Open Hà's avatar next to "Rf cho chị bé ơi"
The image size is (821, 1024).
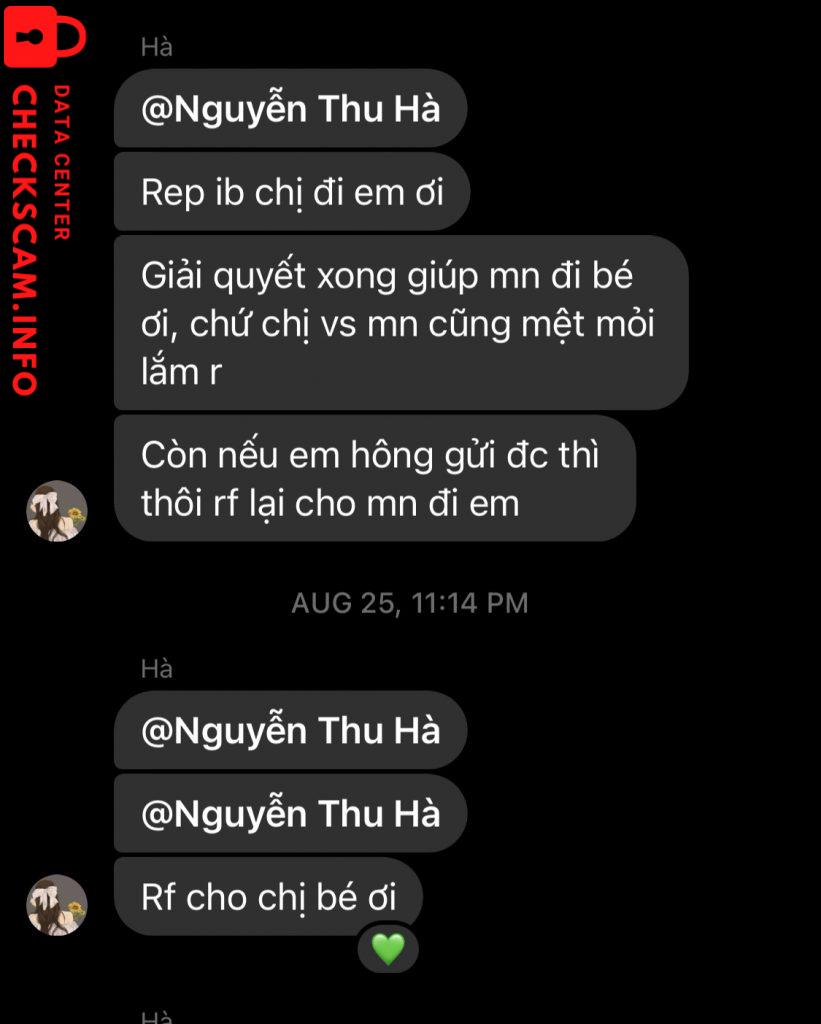56,905
